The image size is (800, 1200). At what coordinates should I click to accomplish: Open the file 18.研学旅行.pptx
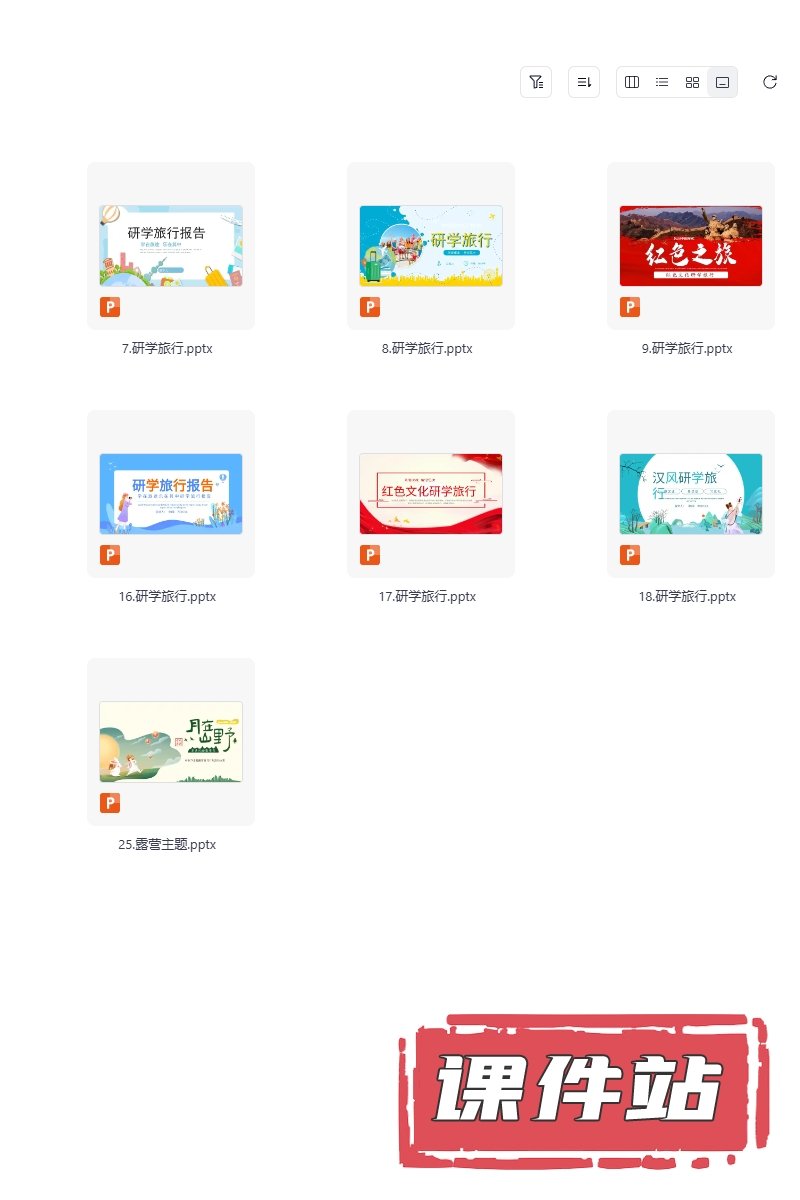click(691, 494)
